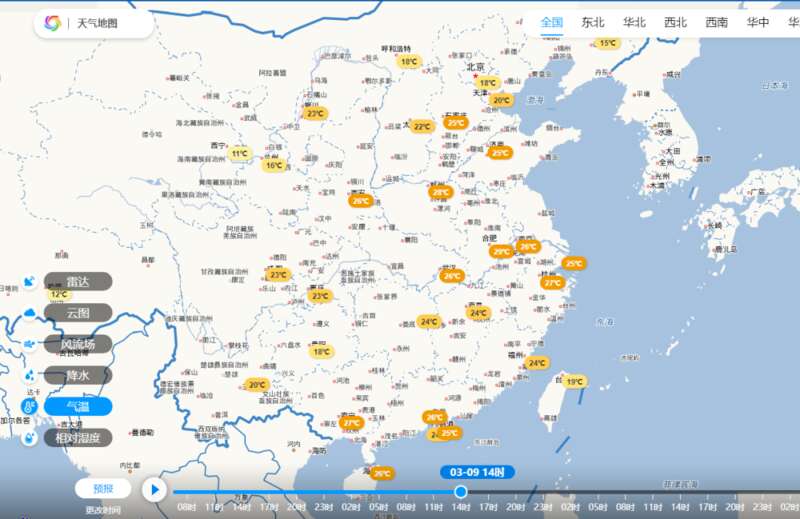Tap the 北京 temperature marker

pos(487,83)
